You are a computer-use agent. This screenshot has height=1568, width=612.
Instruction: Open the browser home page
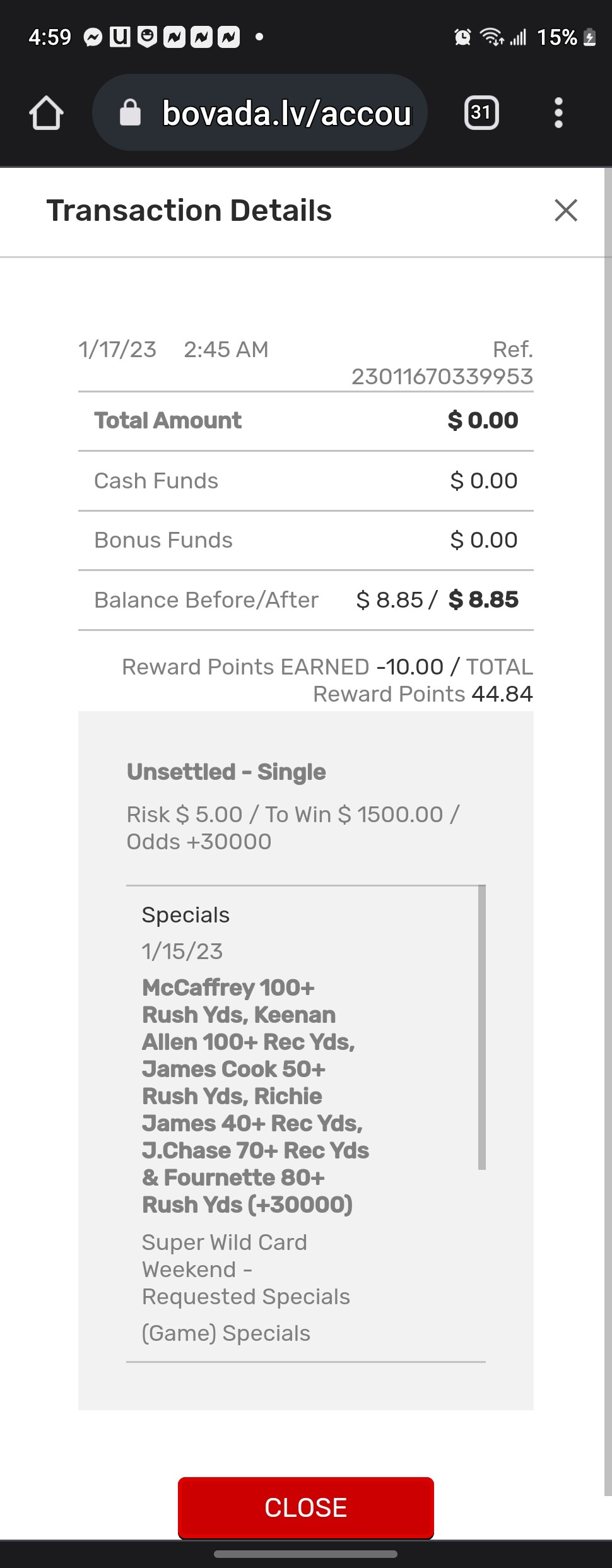(46, 113)
